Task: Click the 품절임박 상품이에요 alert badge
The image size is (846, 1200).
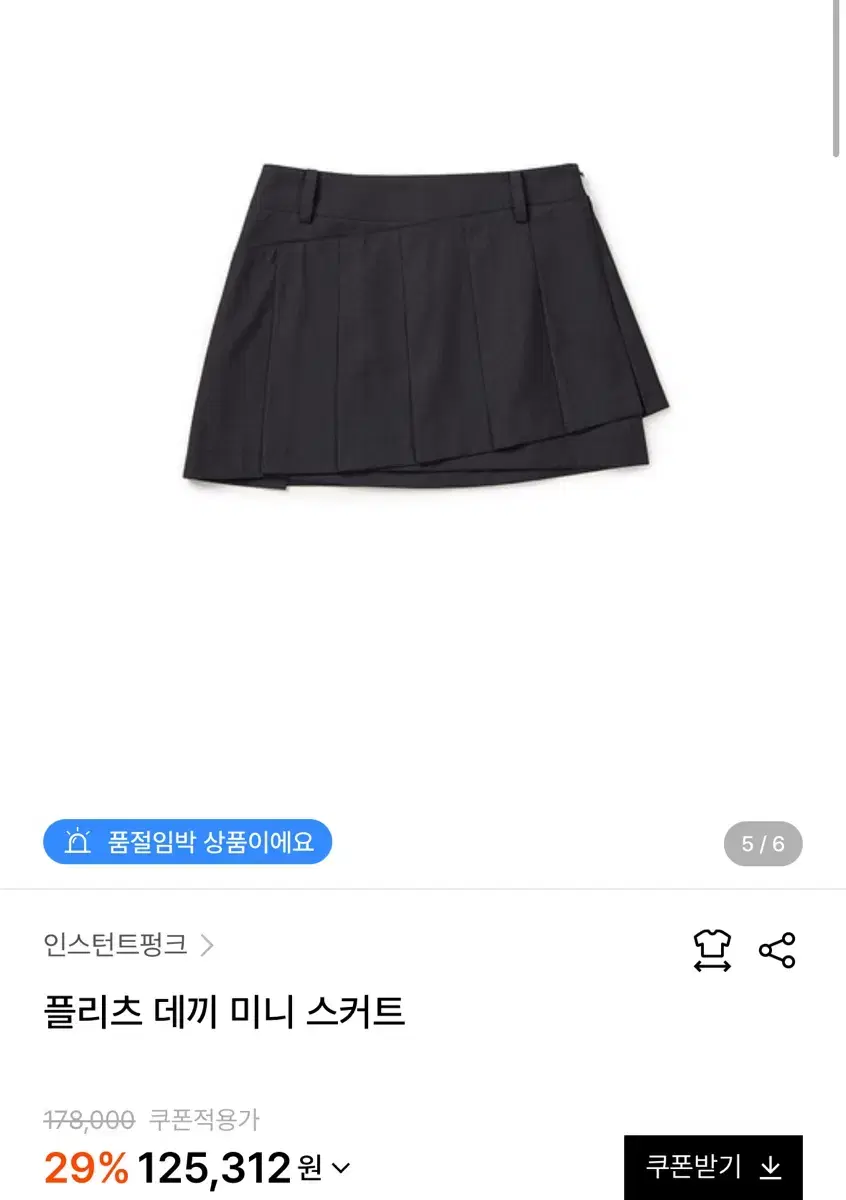Action: point(188,842)
